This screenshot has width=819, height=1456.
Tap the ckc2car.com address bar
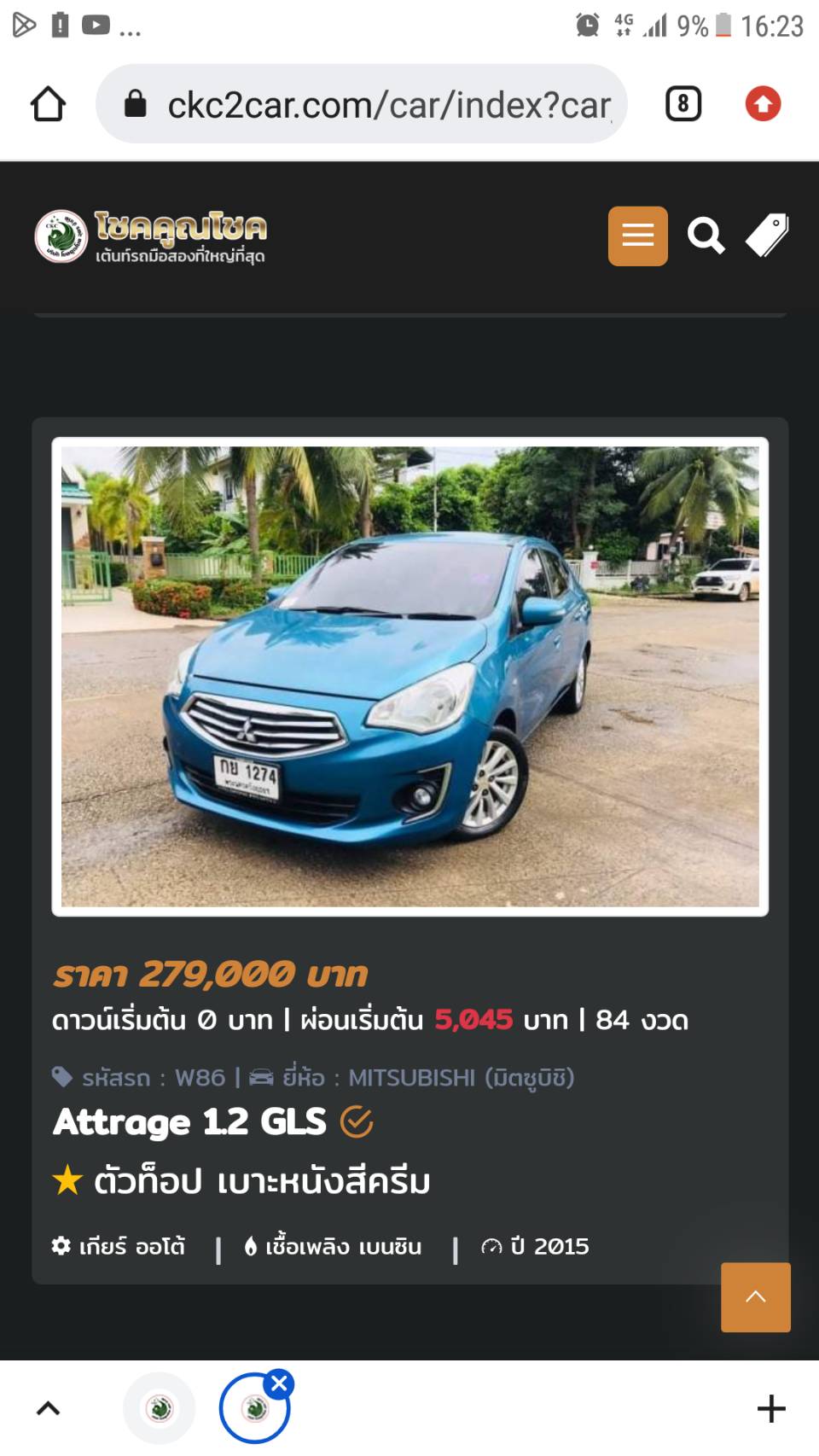click(362, 104)
